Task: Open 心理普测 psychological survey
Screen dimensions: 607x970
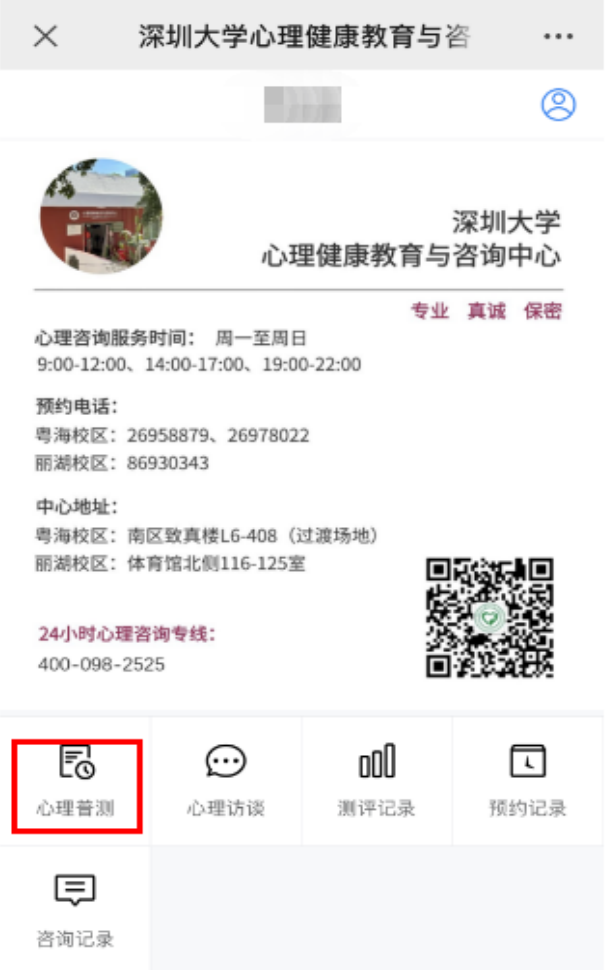Action: pos(76,785)
